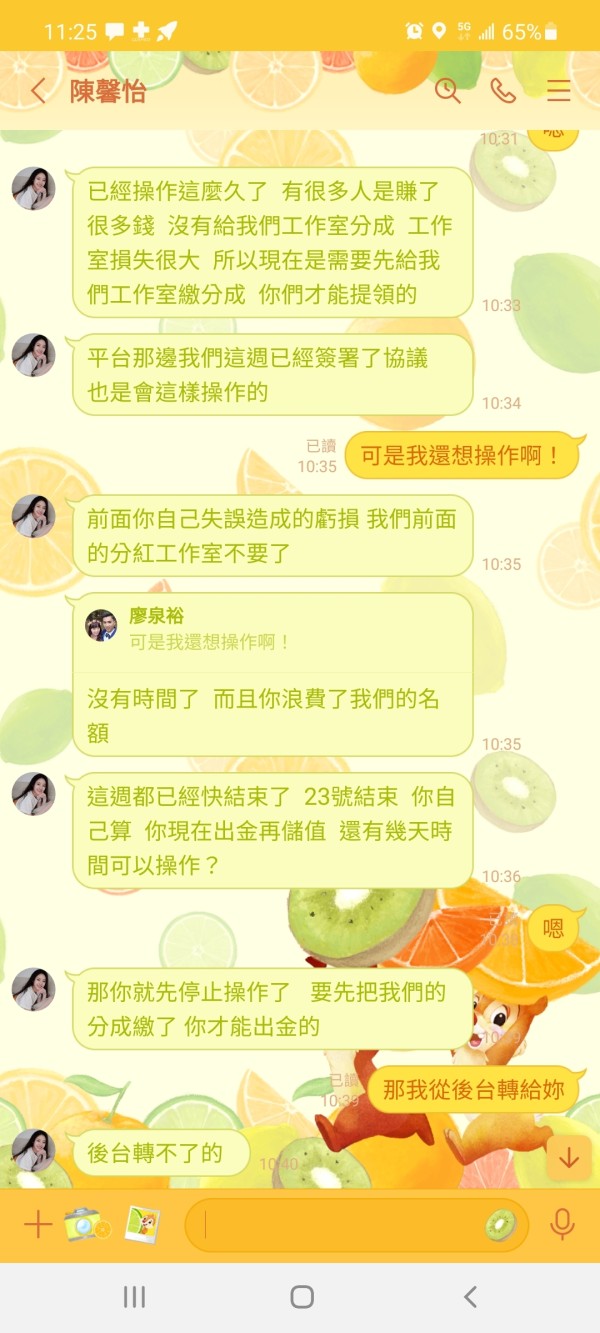This screenshot has height=1333, width=600.
Task: Focus the message input field
Action: [340, 1225]
